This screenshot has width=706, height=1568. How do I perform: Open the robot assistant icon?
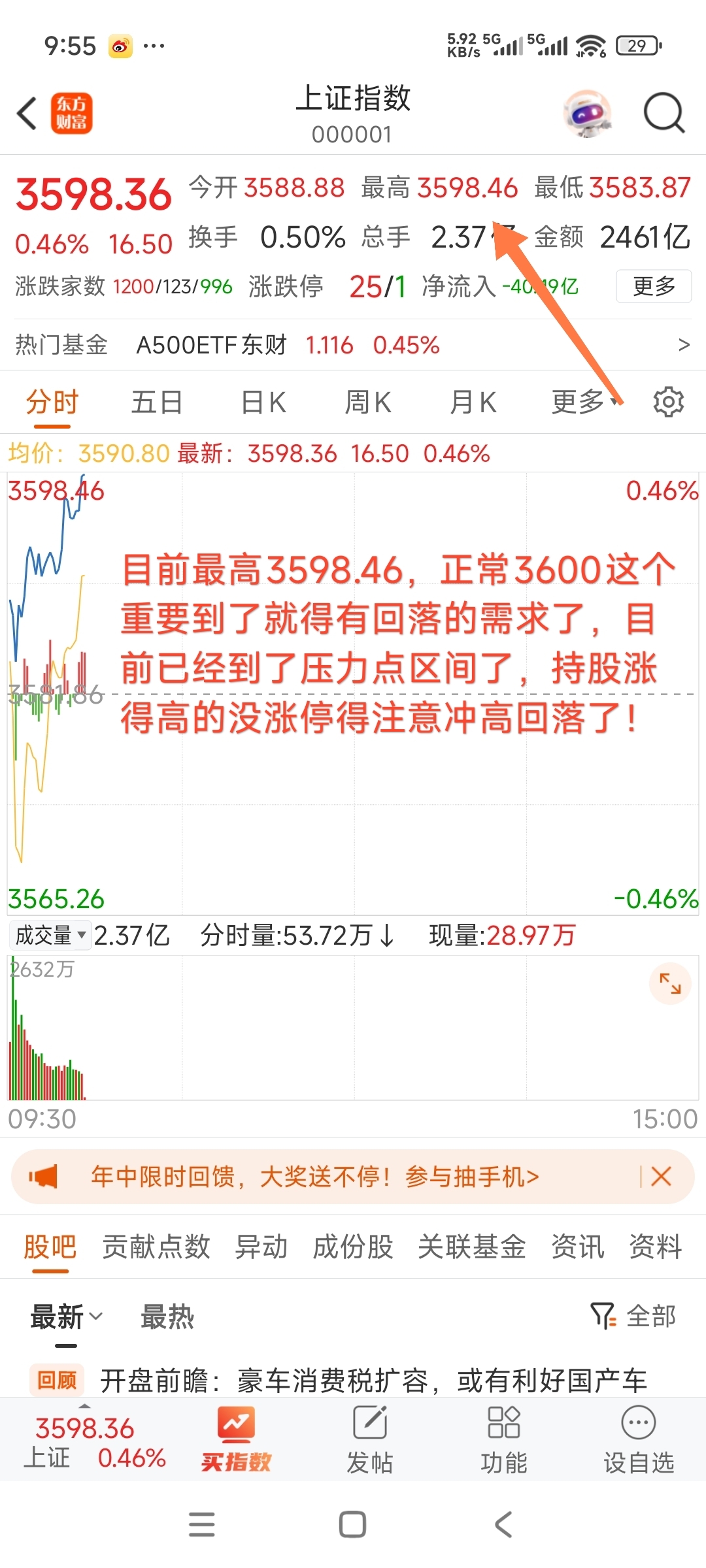tap(587, 114)
